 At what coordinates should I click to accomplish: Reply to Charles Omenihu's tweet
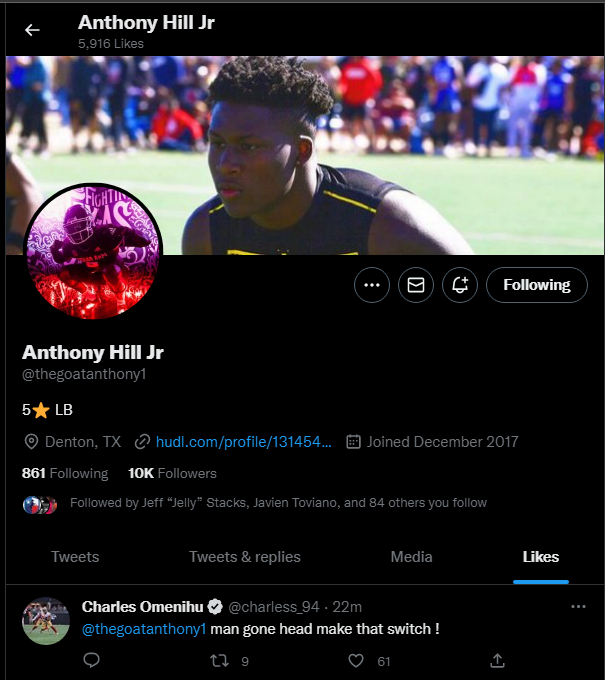coord(91,660)
